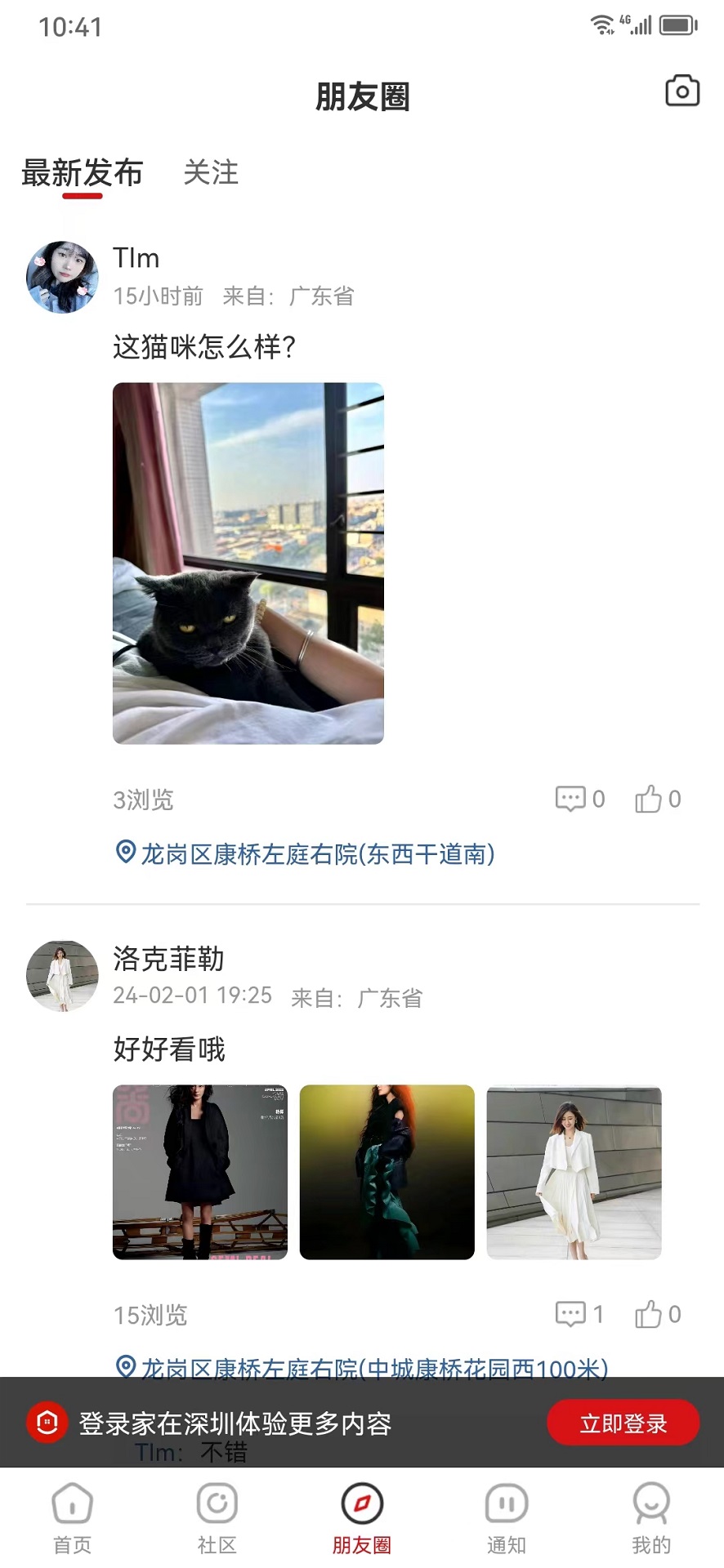The width and height of the screenshot is (724, 1568).
Task: Like Tlm's cat post
Action: (x=657, y=799)
